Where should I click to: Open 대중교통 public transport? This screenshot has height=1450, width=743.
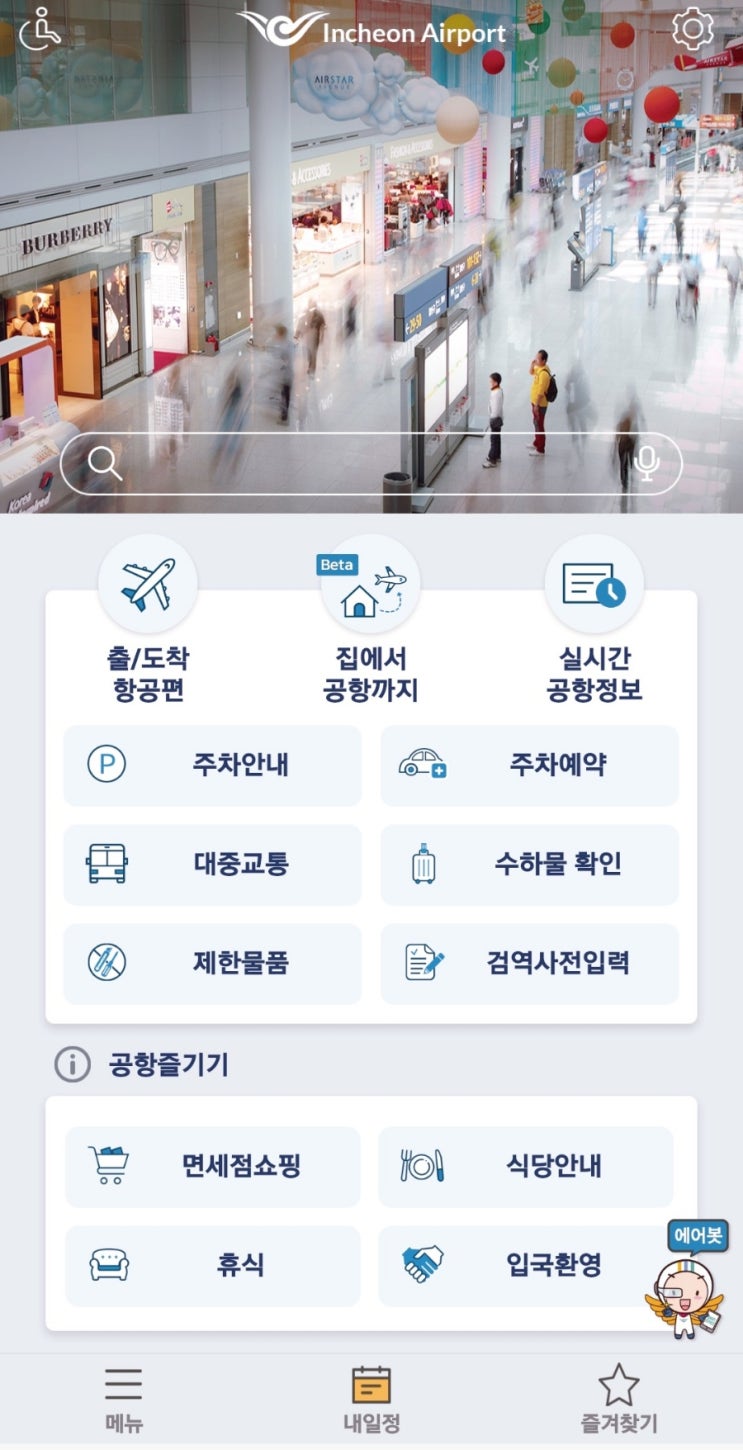(x=212, y=865)
